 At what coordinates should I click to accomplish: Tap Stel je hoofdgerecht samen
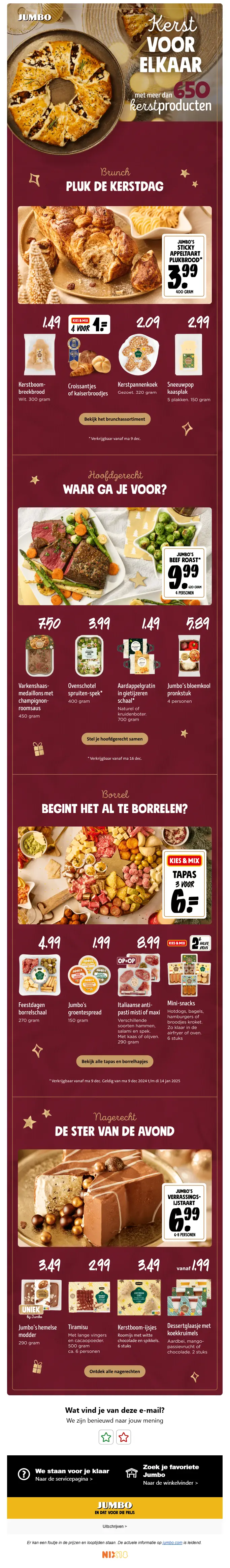tap(115, 739)
